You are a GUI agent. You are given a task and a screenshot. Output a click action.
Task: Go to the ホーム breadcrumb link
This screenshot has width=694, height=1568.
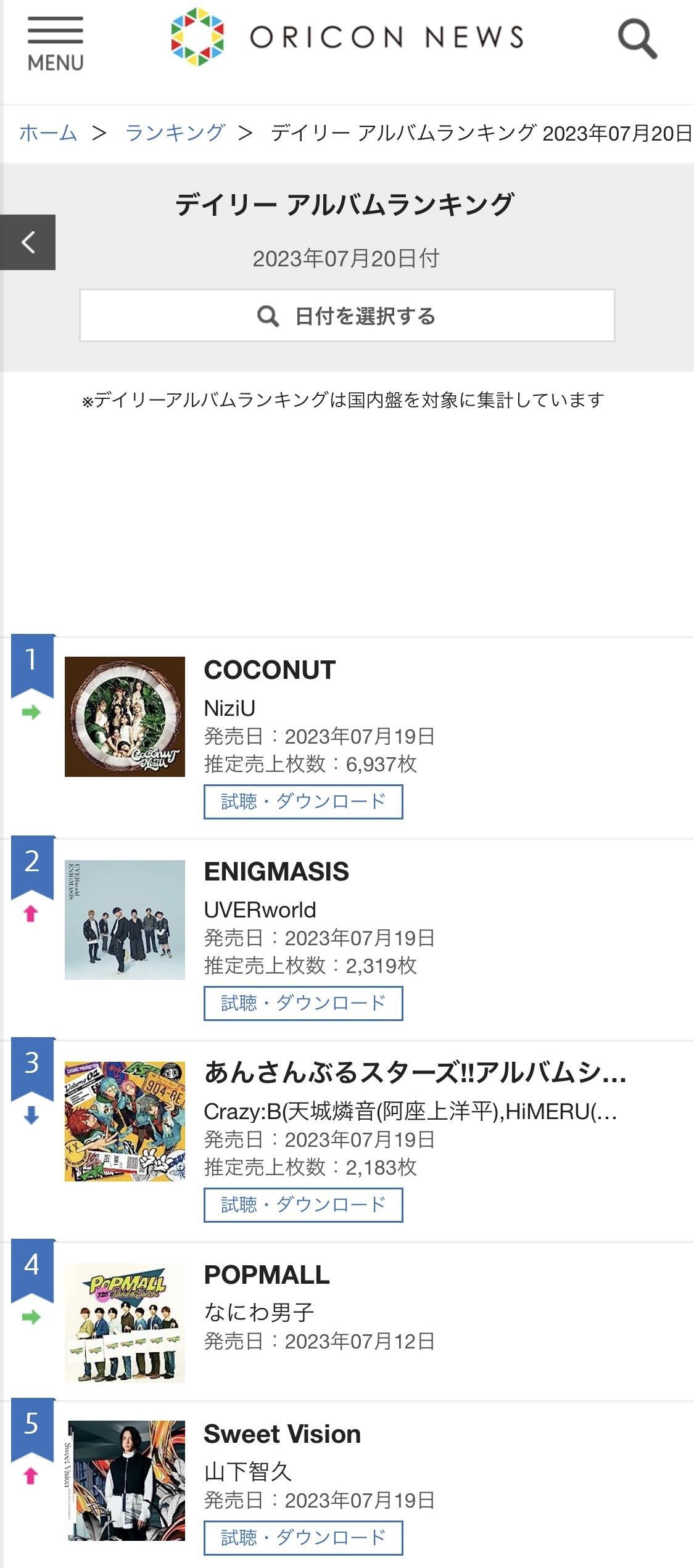(x=48, y=133)
